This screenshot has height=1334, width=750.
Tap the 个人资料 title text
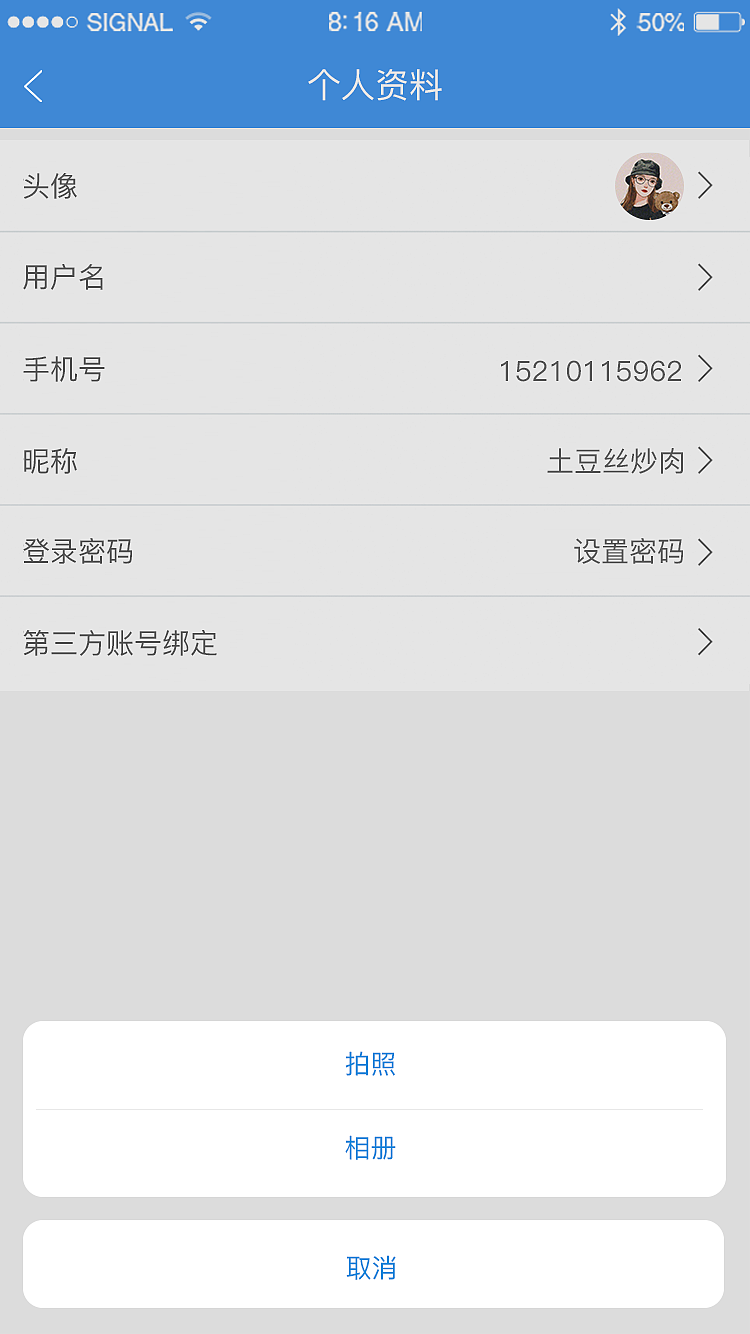pyautogui.click(x=375, y=86)
